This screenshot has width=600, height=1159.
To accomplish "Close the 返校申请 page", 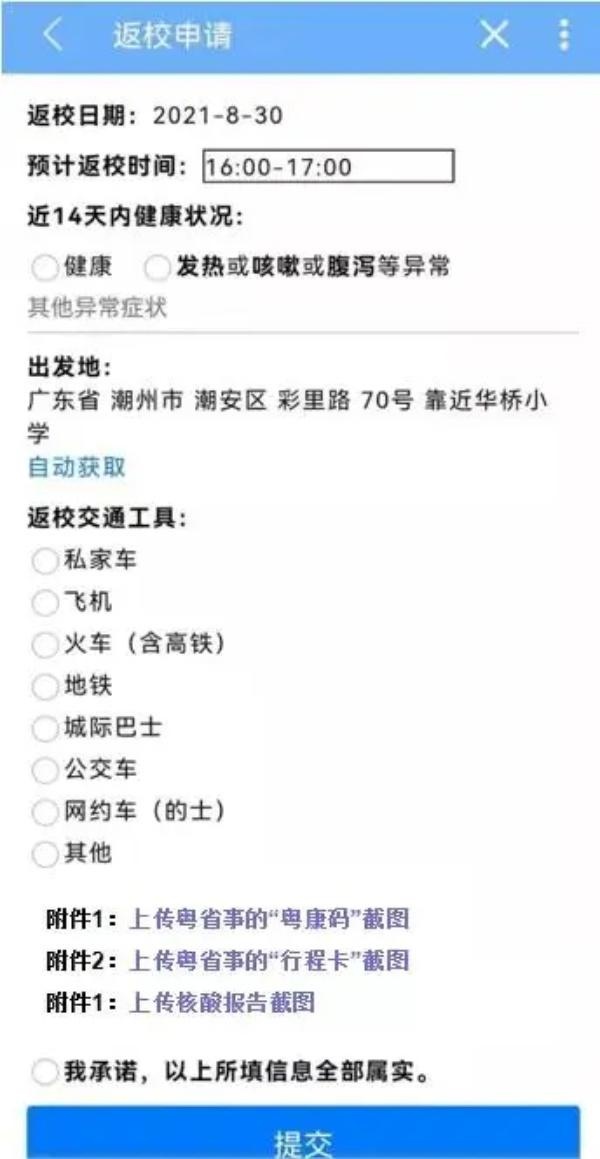I will tap(494, 36).
